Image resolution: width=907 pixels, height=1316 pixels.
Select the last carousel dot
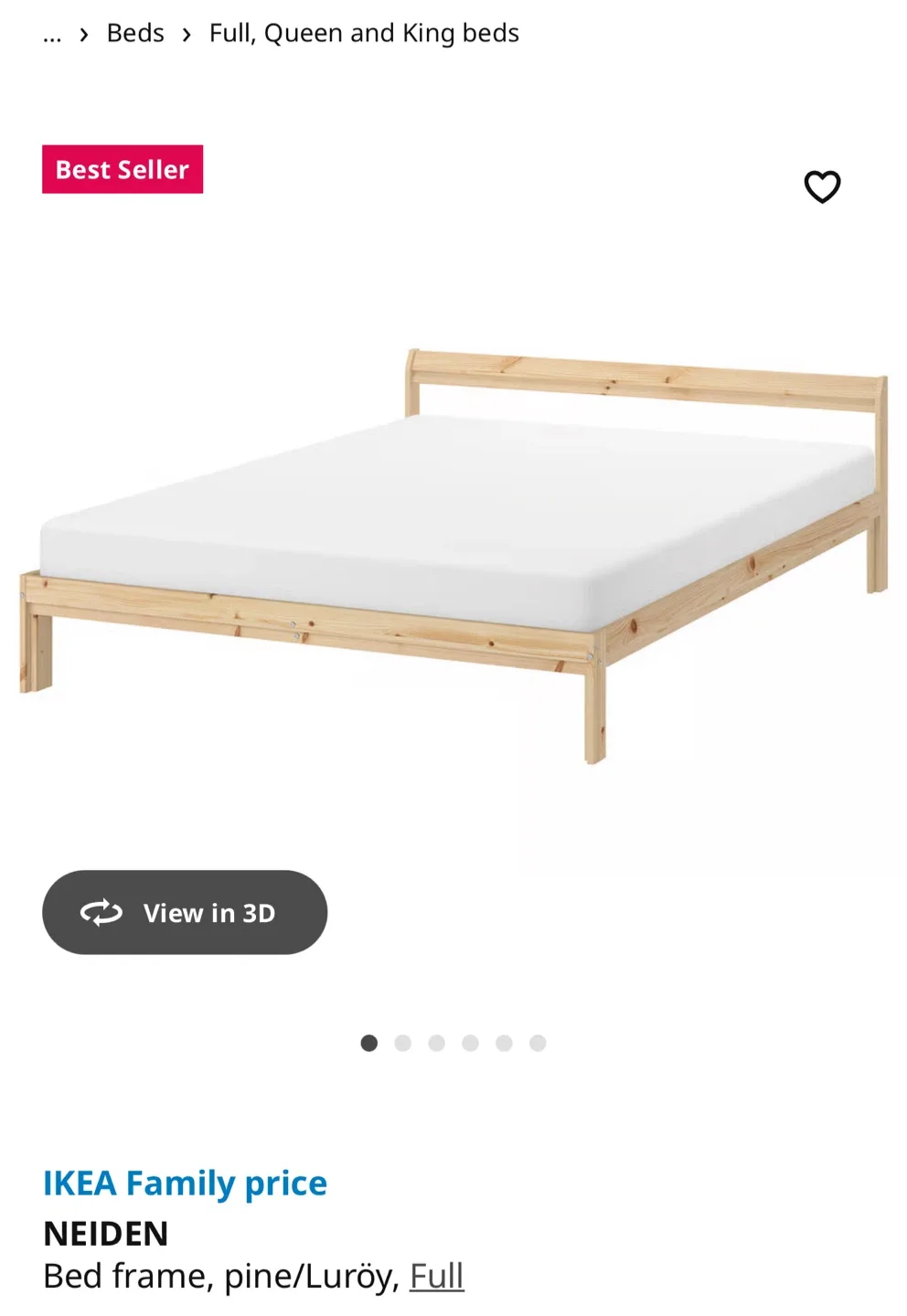pos(539,1043)
